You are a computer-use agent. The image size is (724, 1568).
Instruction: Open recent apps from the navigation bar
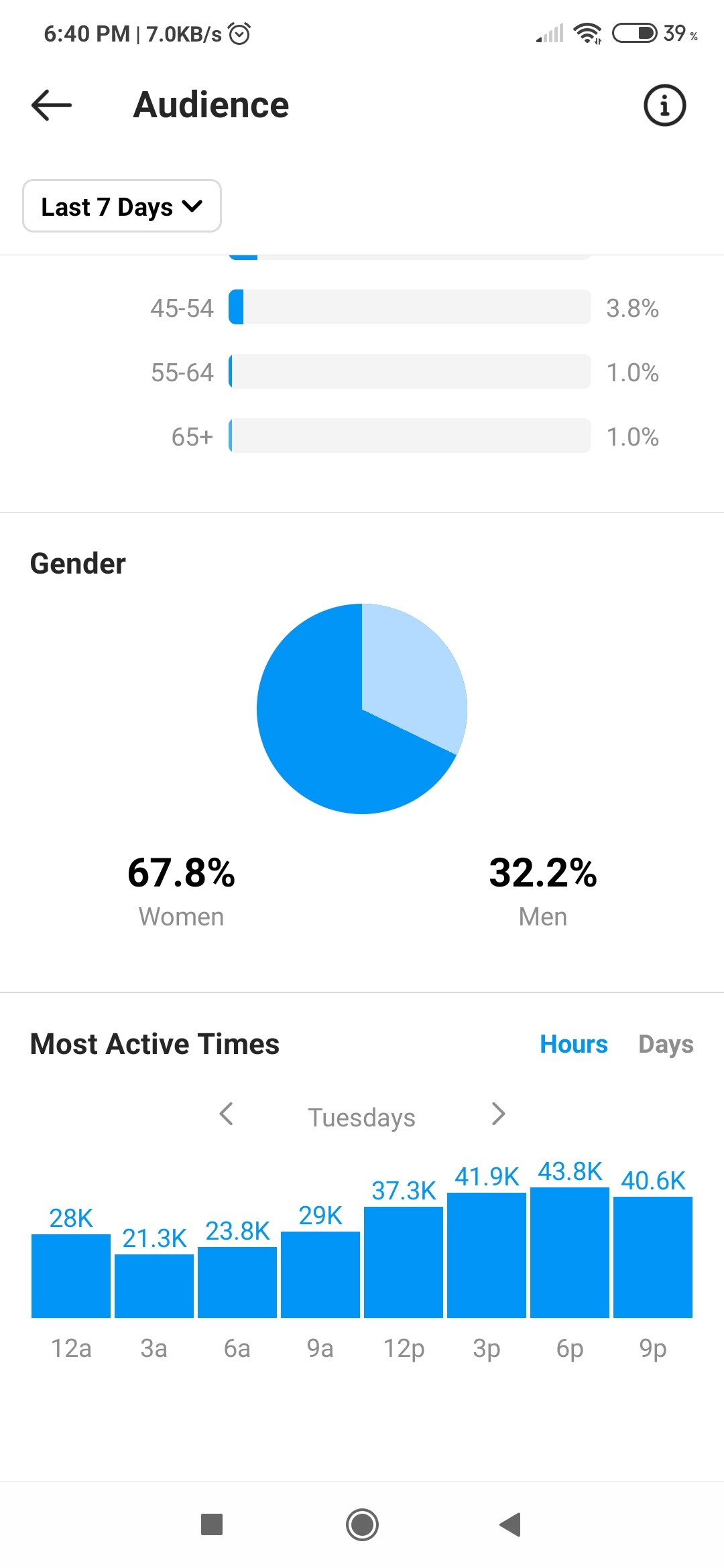point(212,1524)
